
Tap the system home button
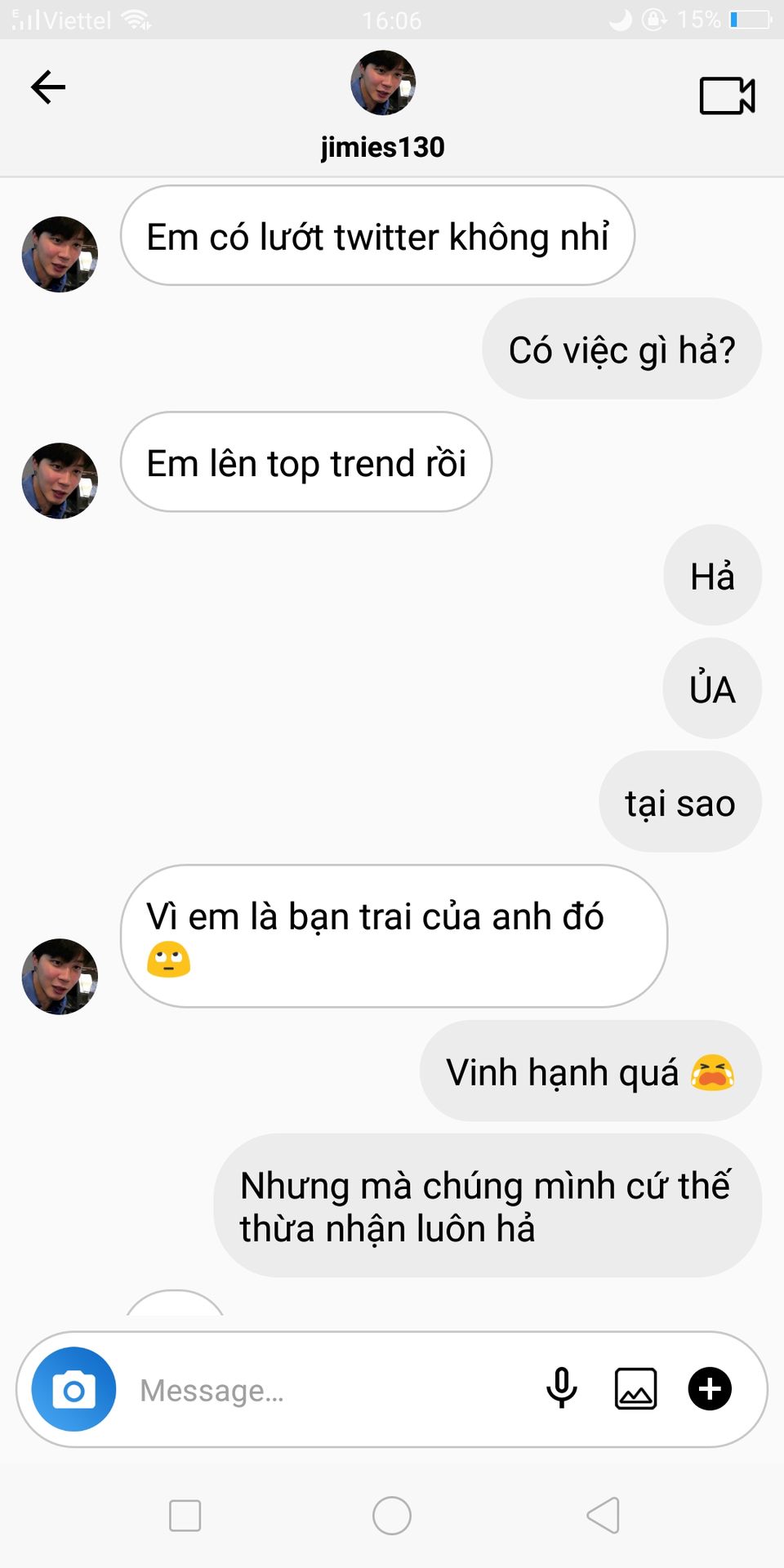(392, 1516)
